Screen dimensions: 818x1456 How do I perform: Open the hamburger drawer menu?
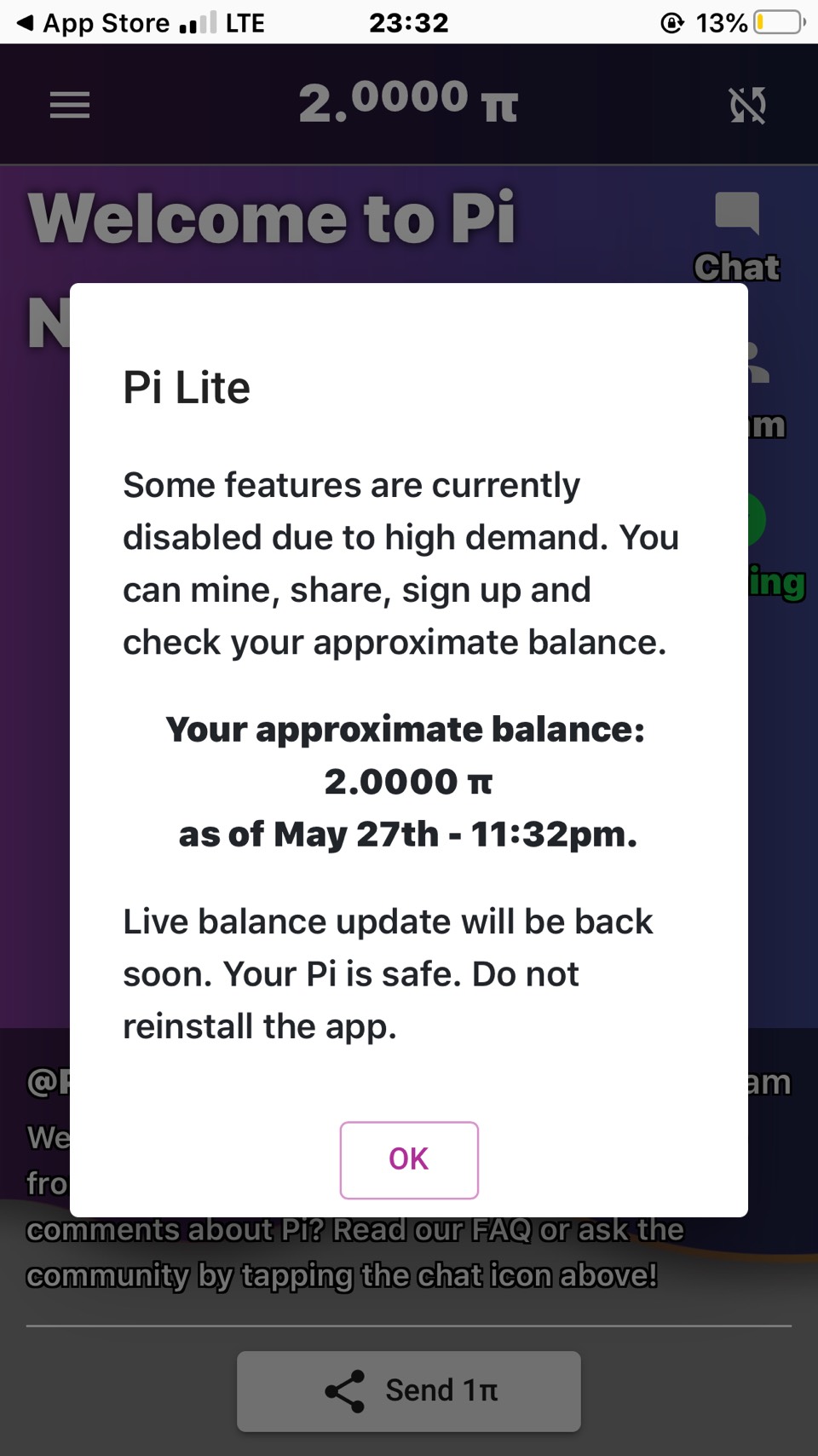[x=70, y=106]
